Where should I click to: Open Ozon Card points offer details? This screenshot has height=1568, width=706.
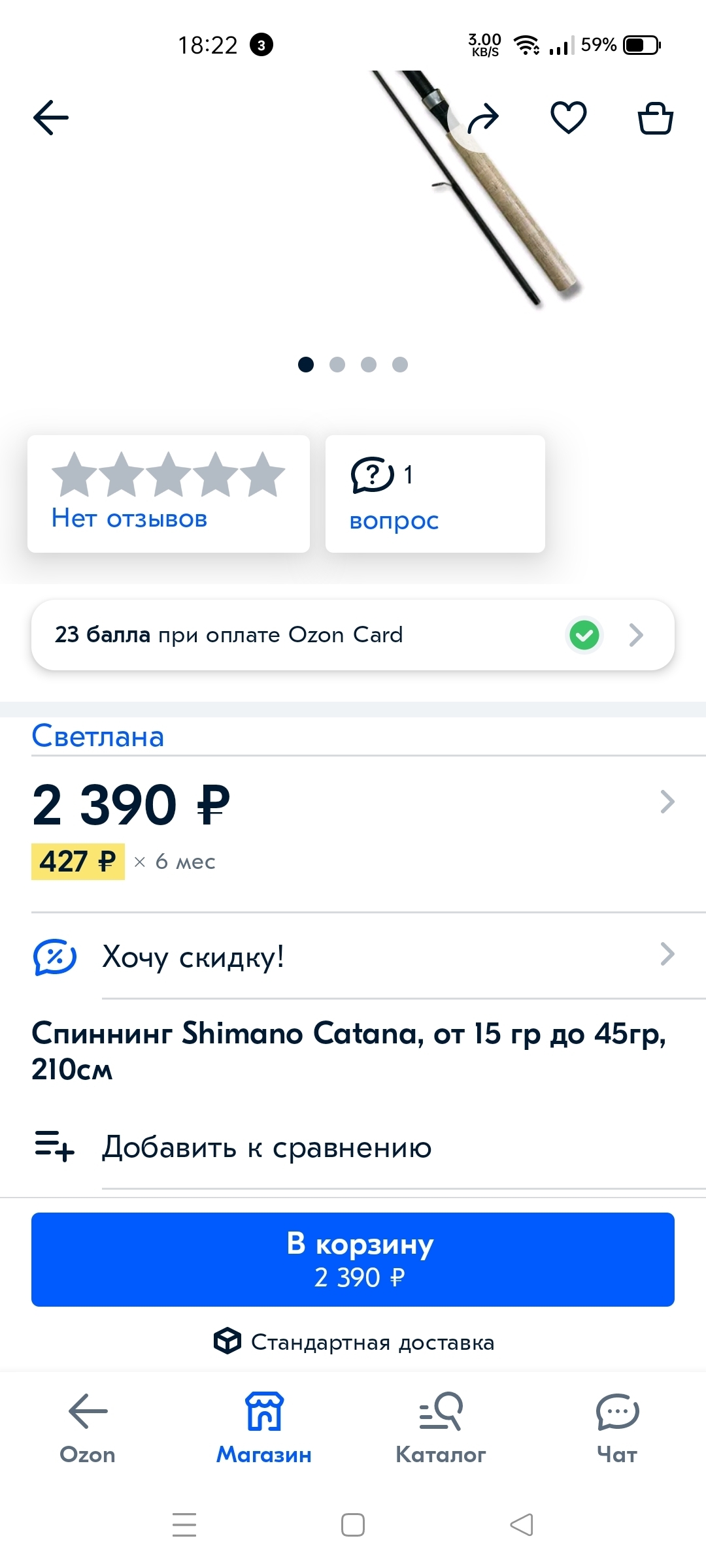coord(353,635)
